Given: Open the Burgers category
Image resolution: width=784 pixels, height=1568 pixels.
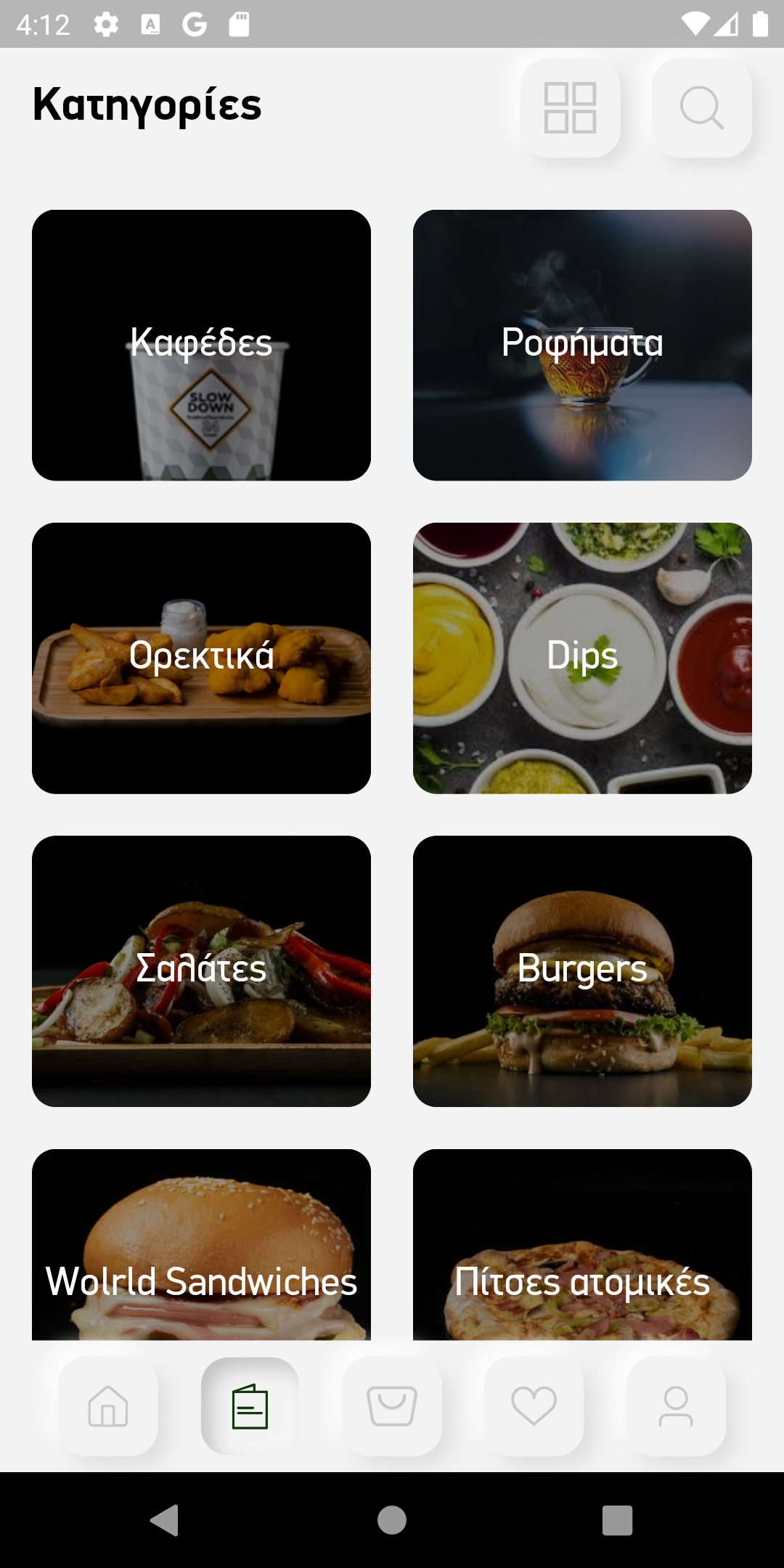Looking at the screenshot, I should [x=582, y=971].
